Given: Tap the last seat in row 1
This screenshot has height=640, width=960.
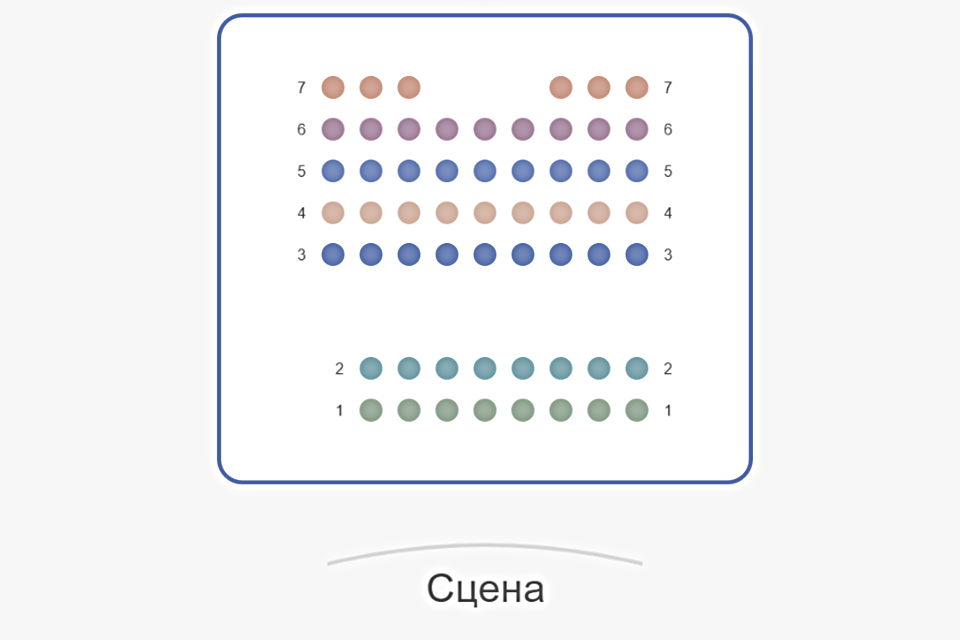Looking at the screenshot, I should pos(637,410).
